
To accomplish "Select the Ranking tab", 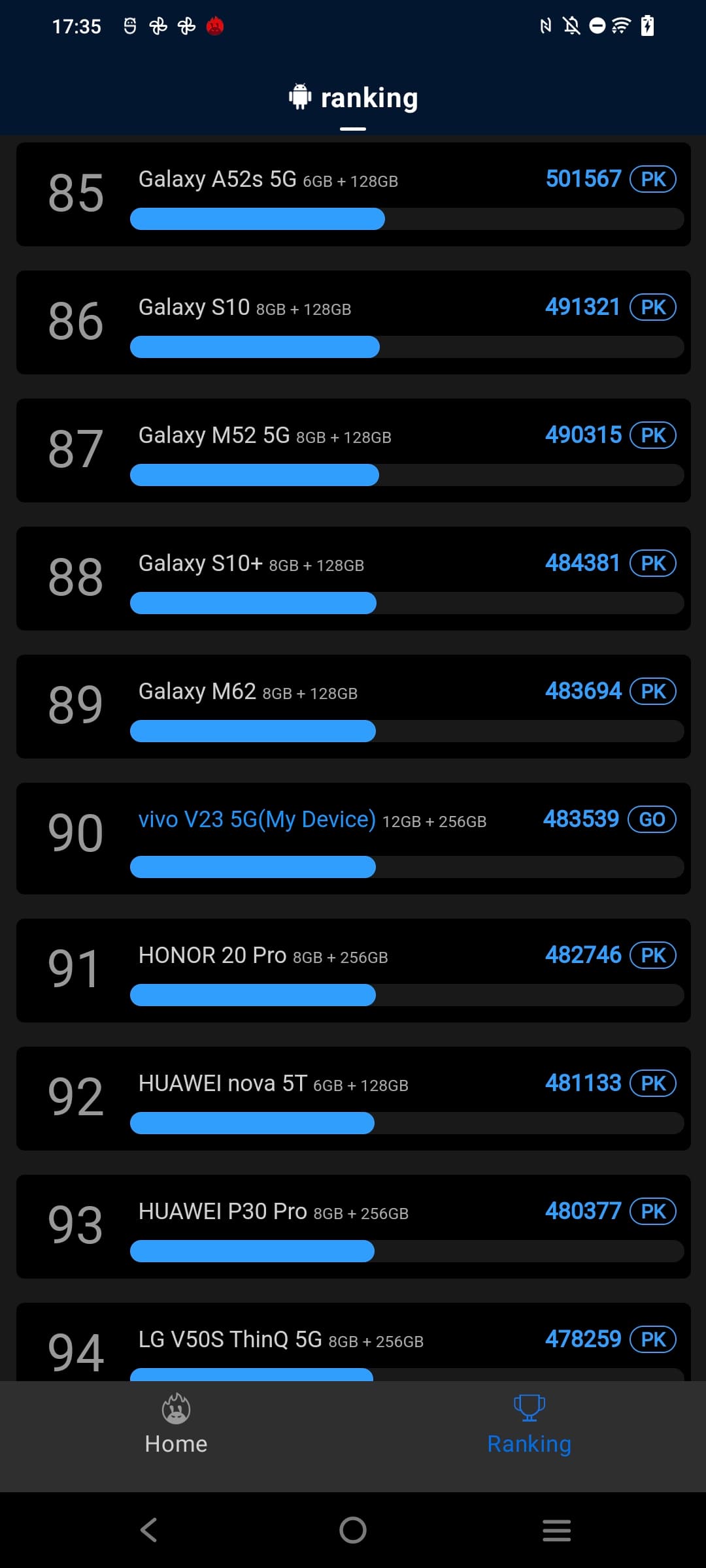I will click(529, 1426).
